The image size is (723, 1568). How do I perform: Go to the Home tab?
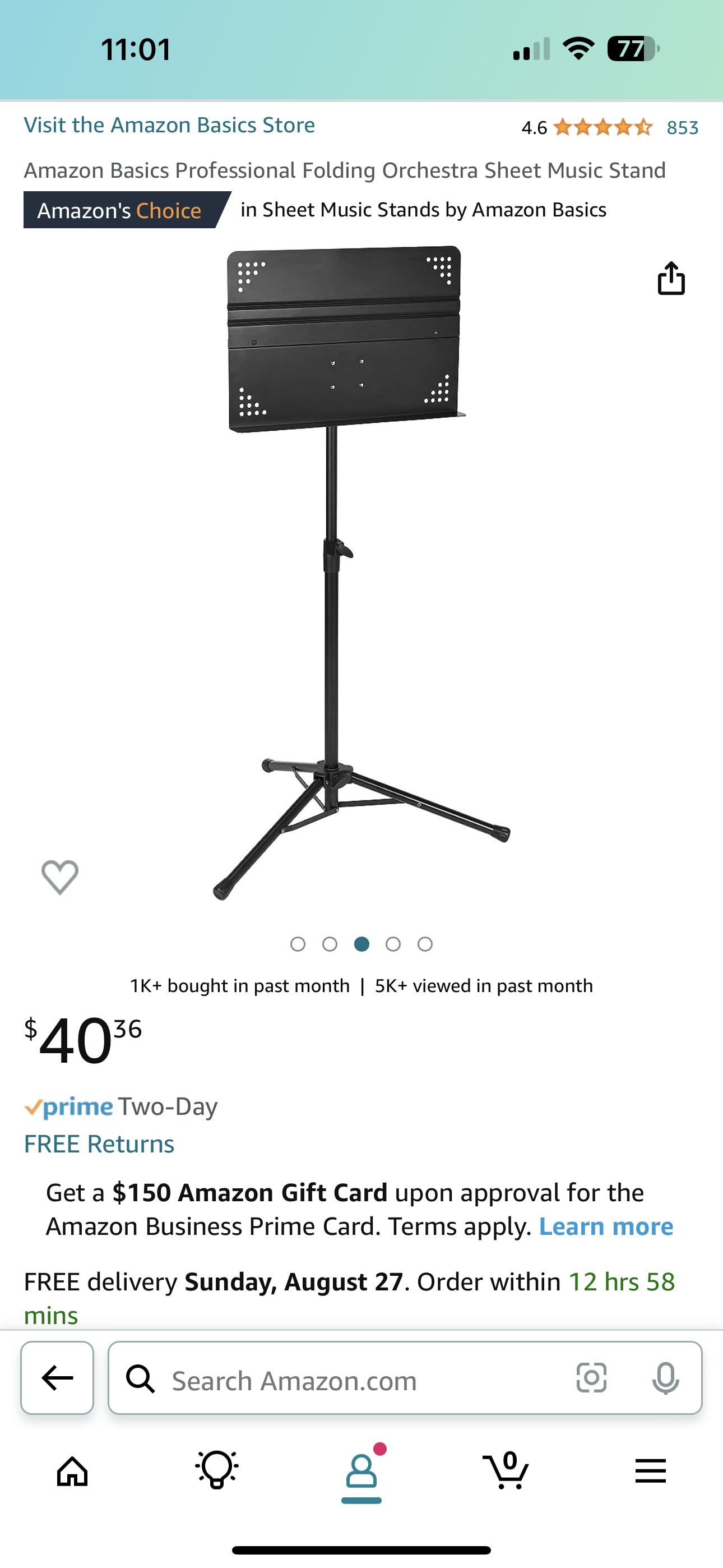tap(72, 1471)
